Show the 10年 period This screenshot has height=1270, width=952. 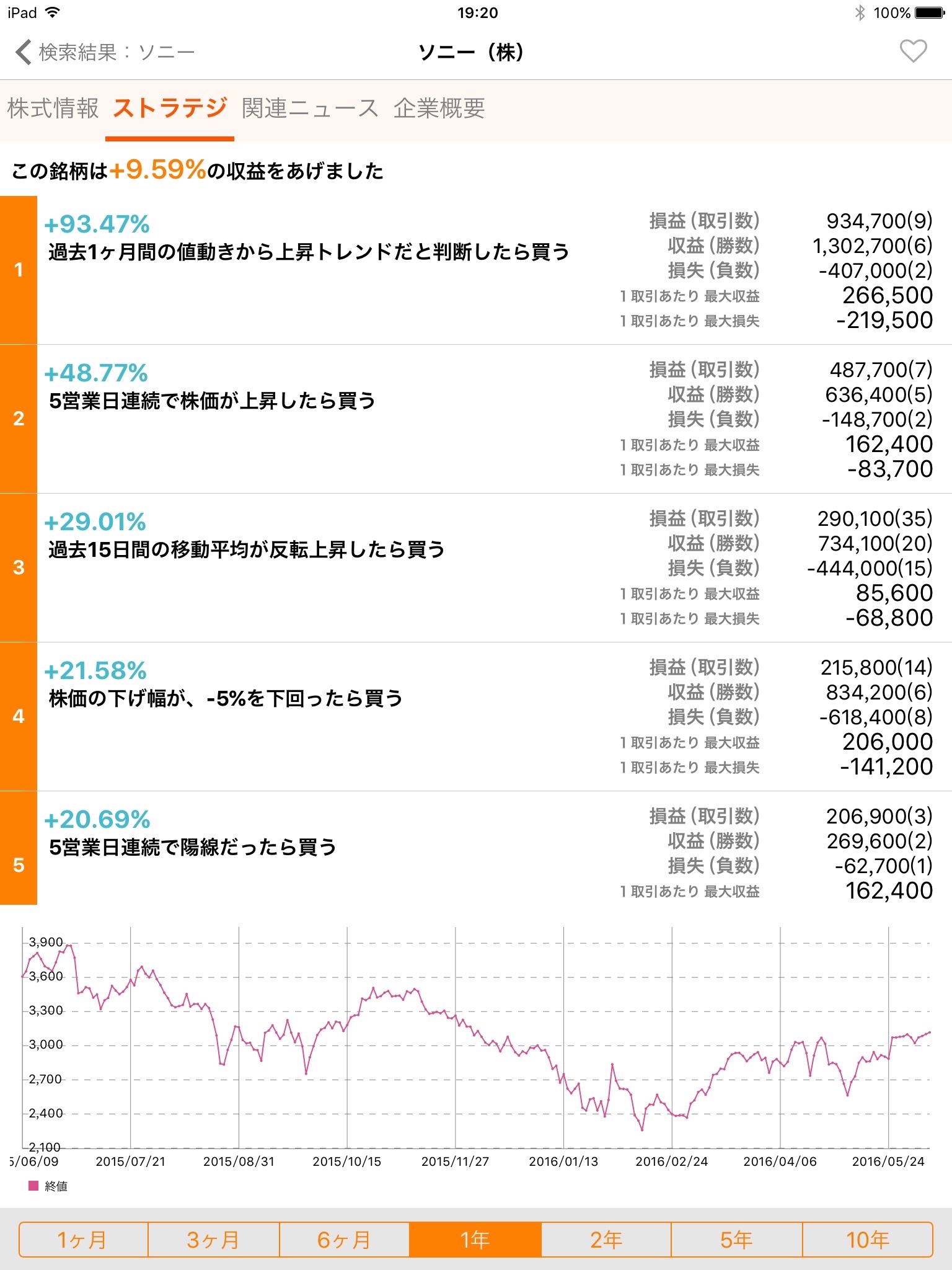click(868, 1240)
